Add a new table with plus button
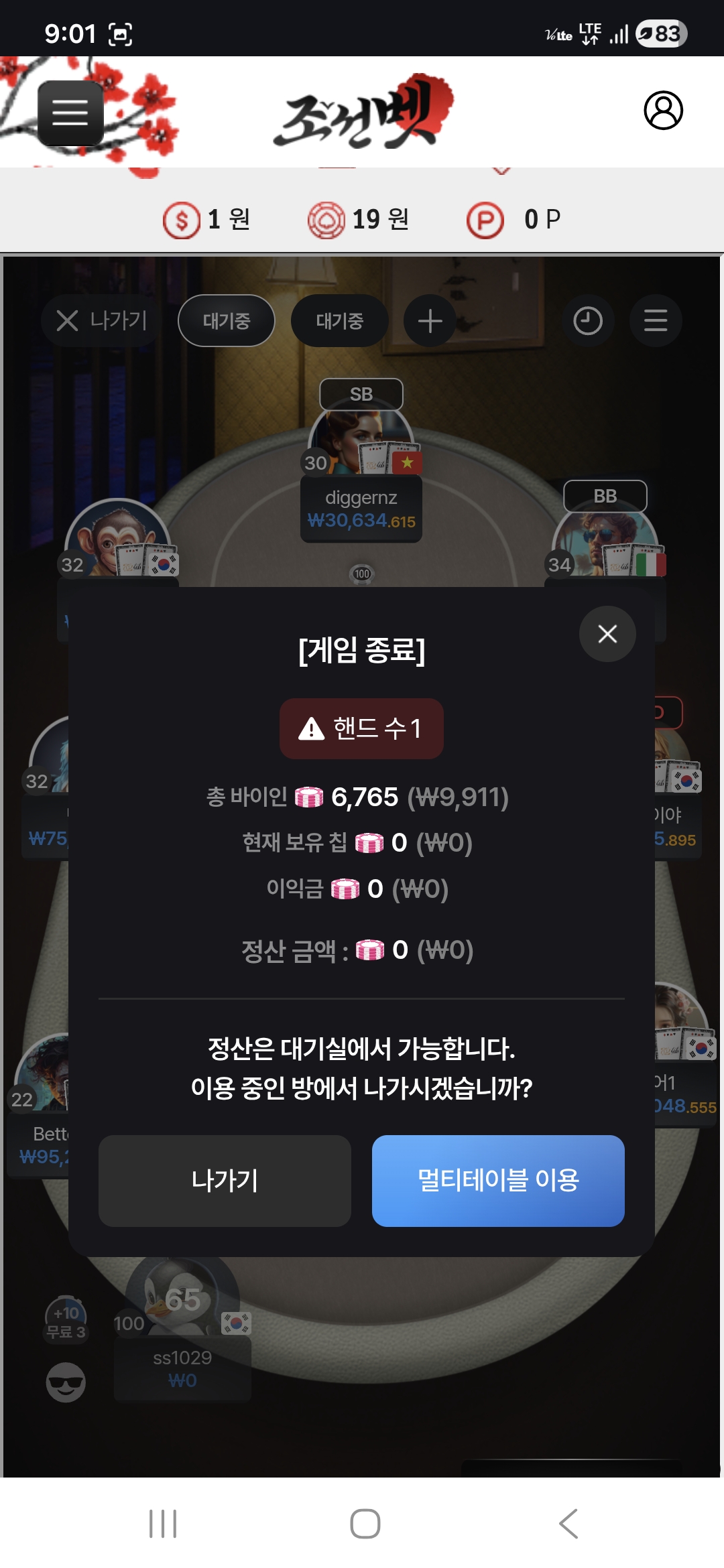 (x=430, y=321)
